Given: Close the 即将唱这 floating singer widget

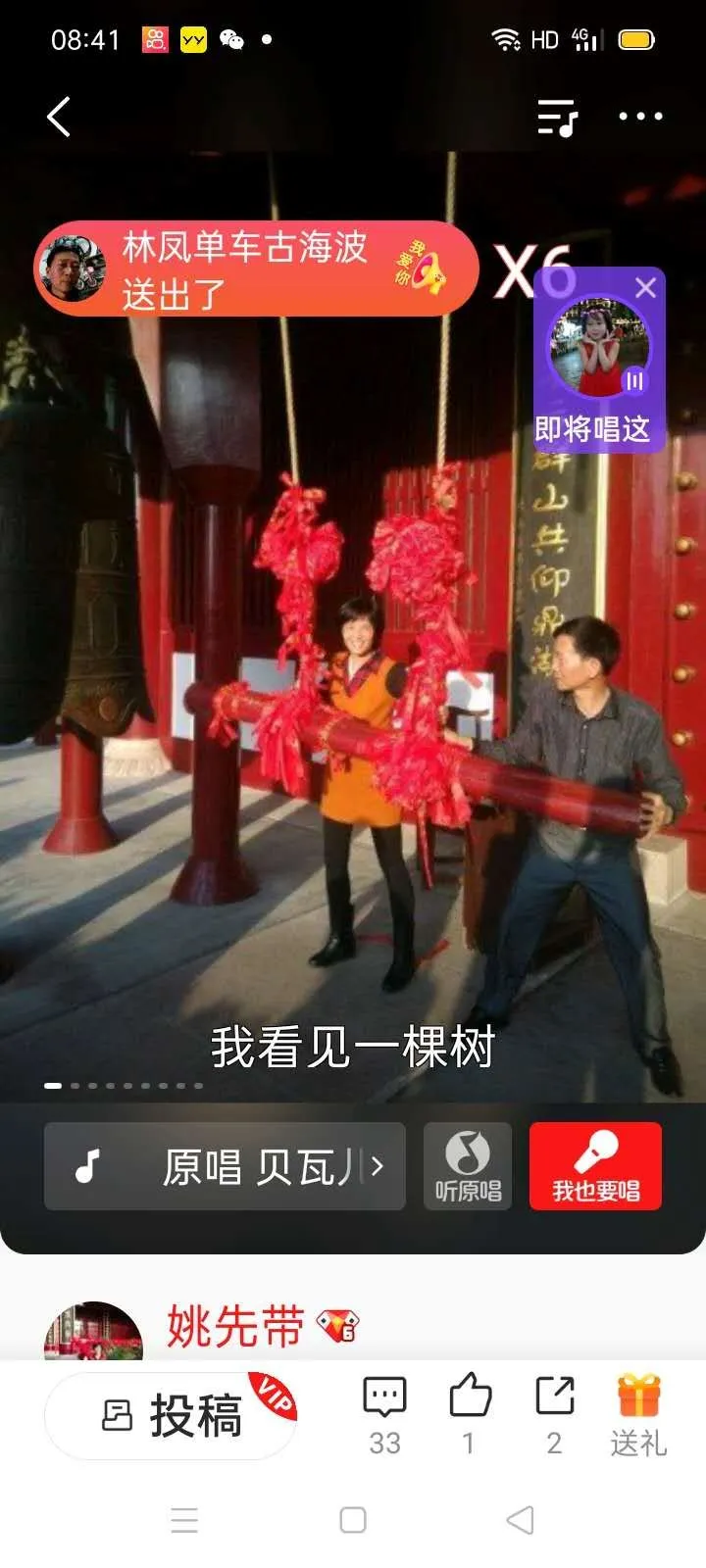Looking at the screenshot, I should [x=645, y=288].
